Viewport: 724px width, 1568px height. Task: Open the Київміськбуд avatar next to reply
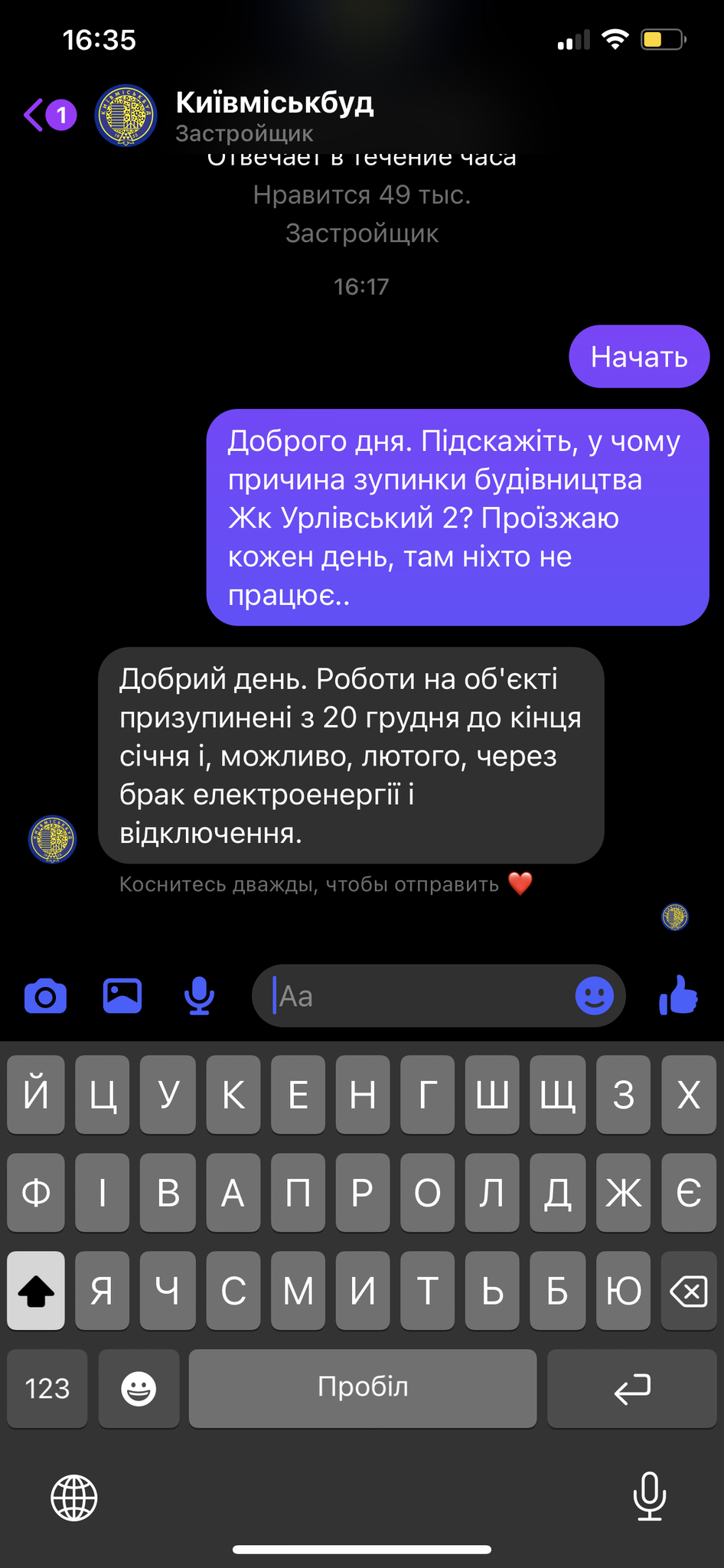coord(52,839)
